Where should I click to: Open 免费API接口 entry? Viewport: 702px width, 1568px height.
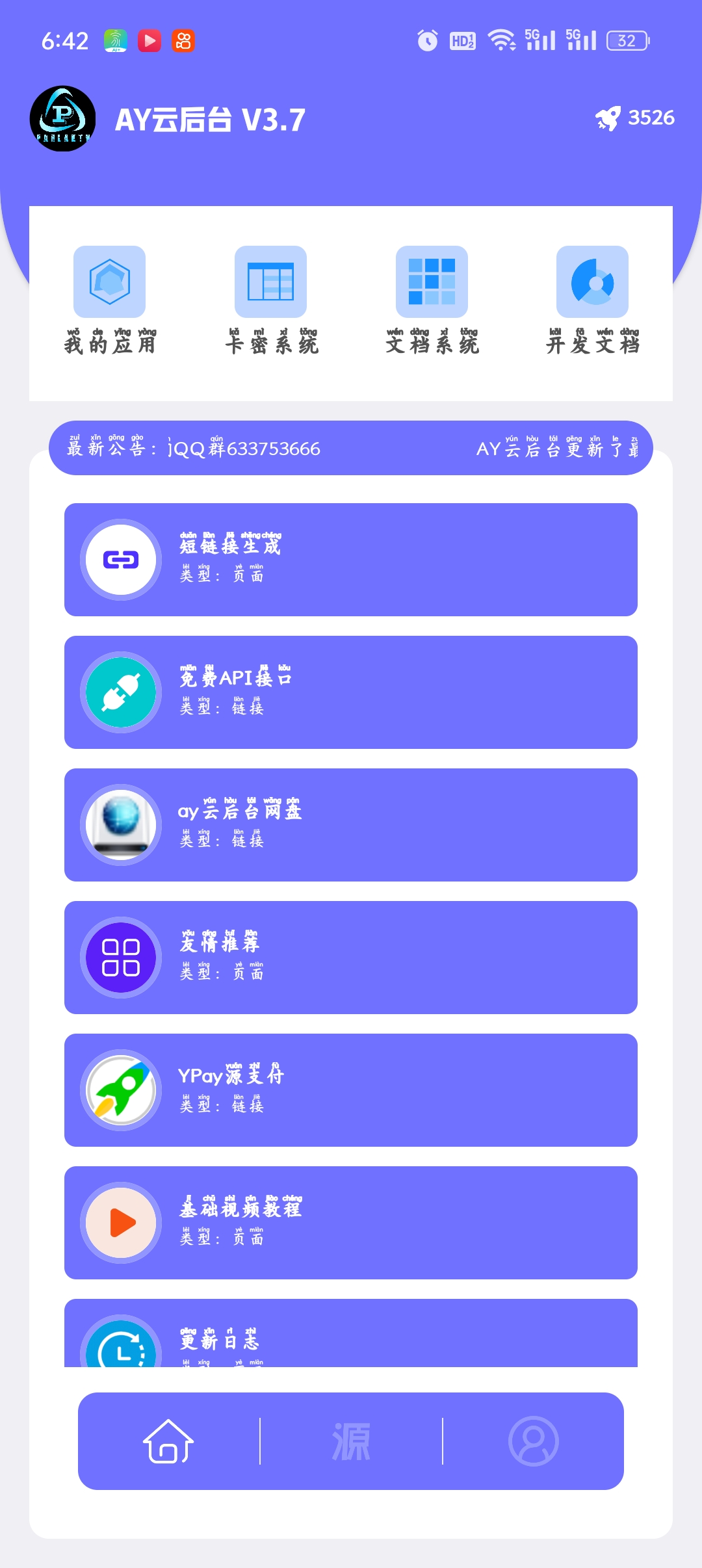pos(351,692)
